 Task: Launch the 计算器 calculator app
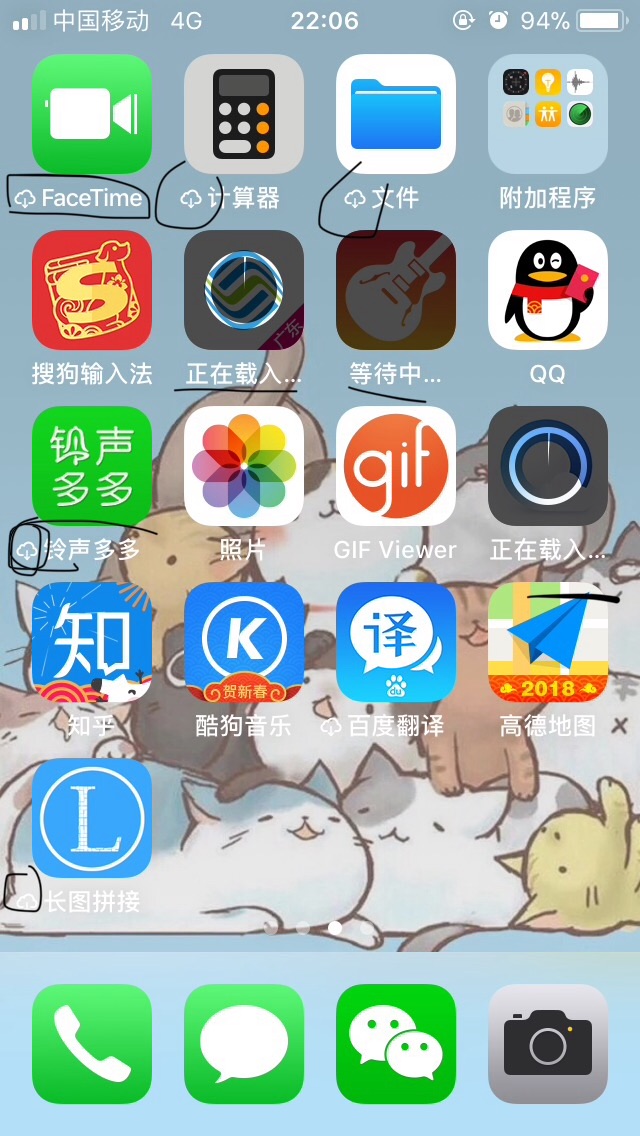pos(244,113)
